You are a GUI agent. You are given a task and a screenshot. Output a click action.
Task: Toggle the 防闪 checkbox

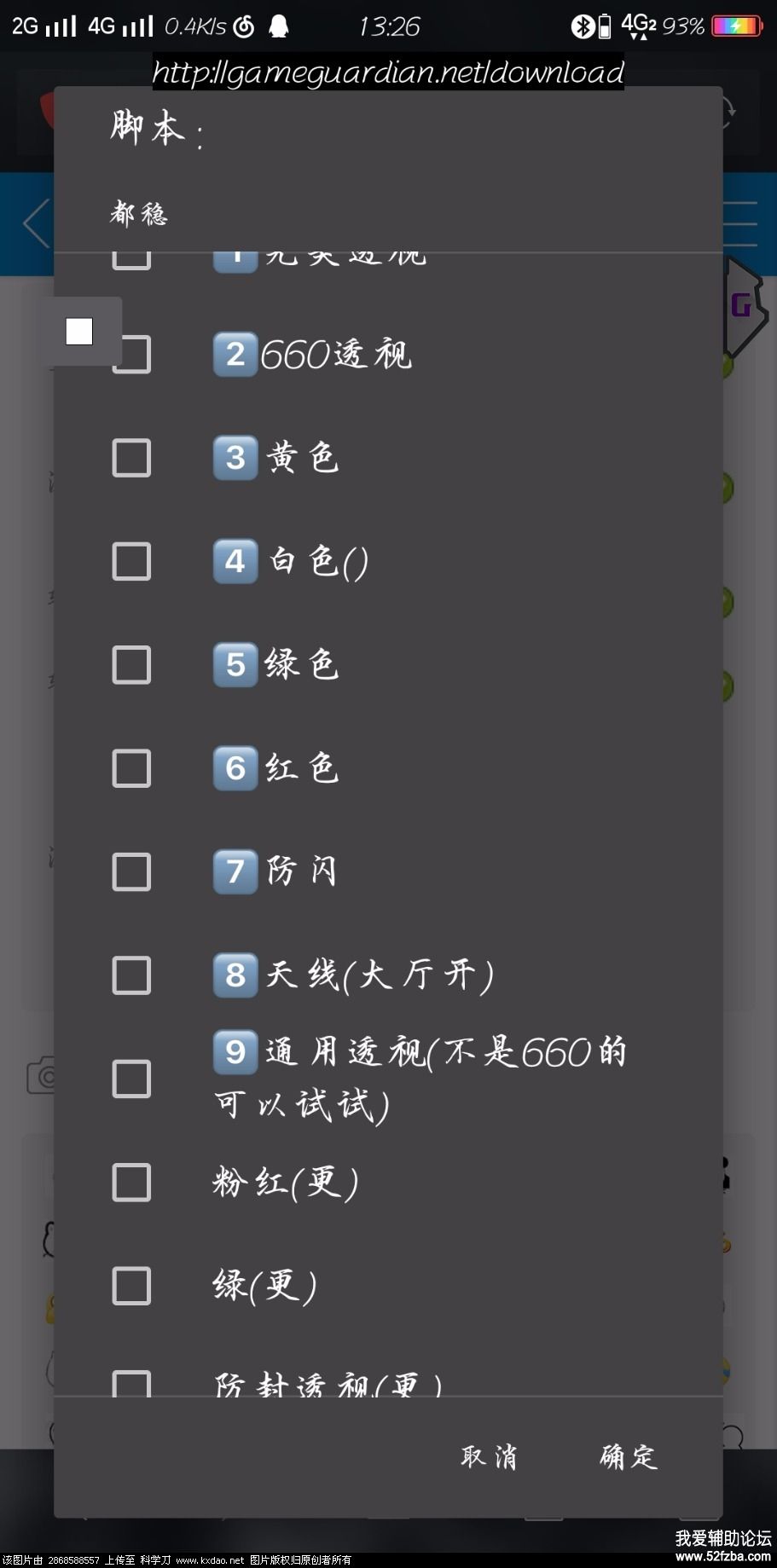131,871
